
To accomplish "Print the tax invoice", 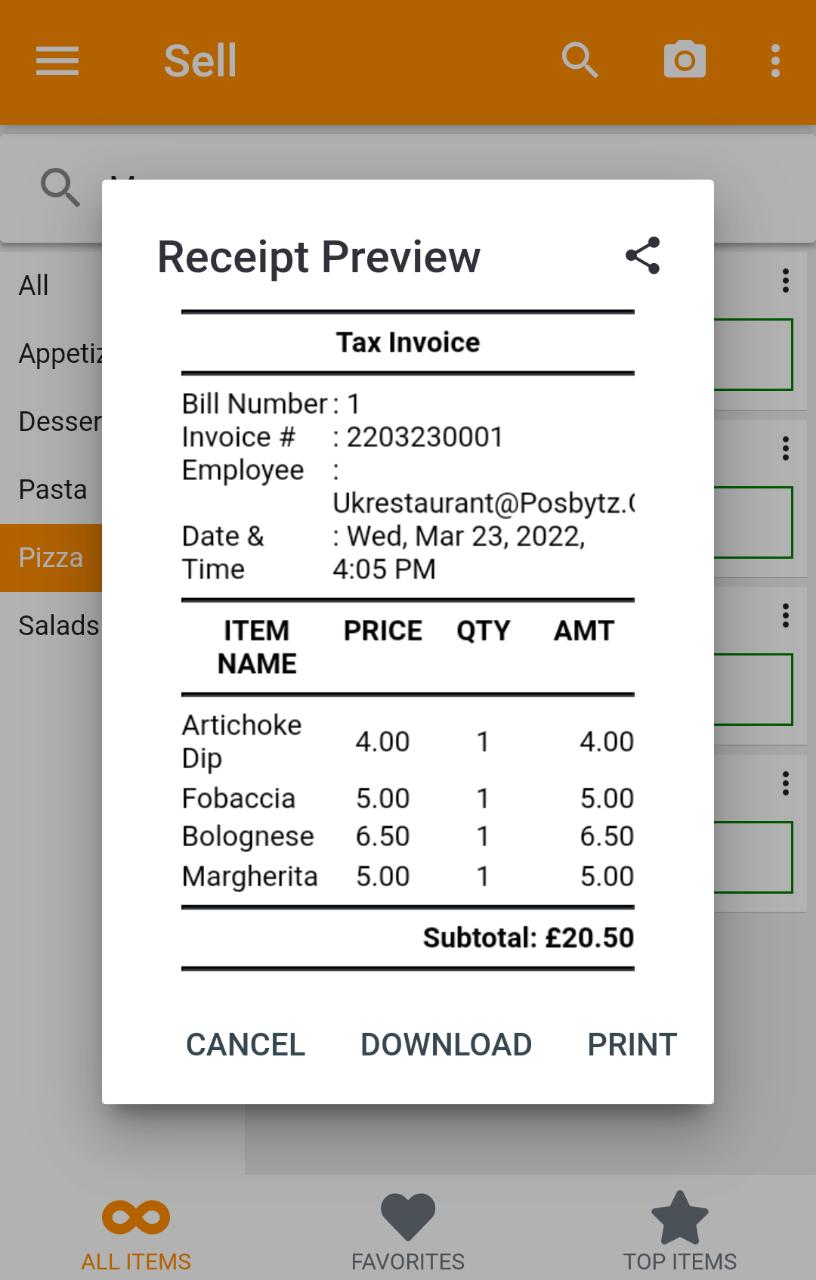I will (x=631, y=1043).
